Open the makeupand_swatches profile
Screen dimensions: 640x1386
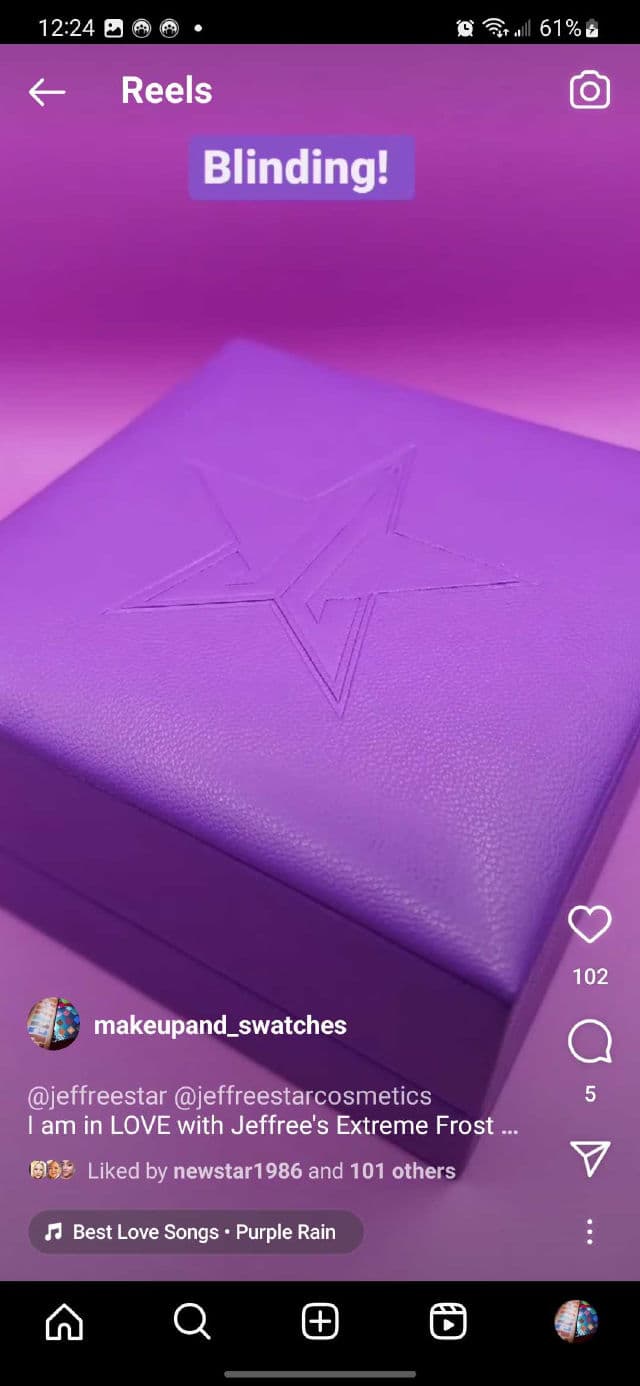[x=220, y=1025]
